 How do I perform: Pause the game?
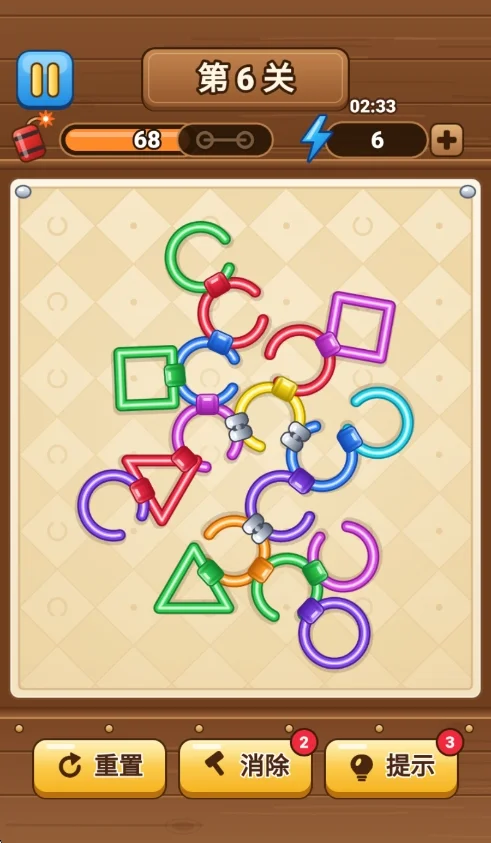coord(45,80)
